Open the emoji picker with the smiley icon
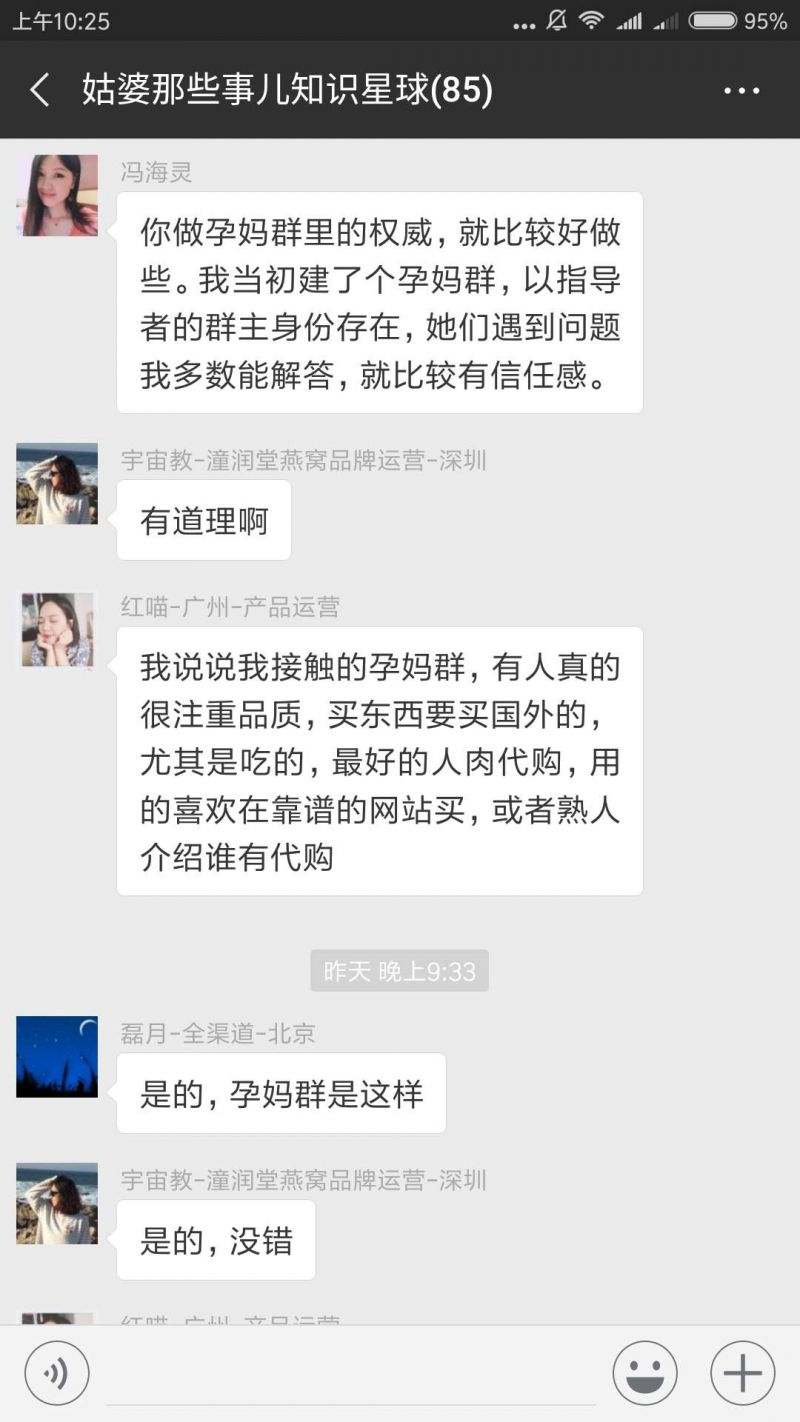 pos(645,1371)
